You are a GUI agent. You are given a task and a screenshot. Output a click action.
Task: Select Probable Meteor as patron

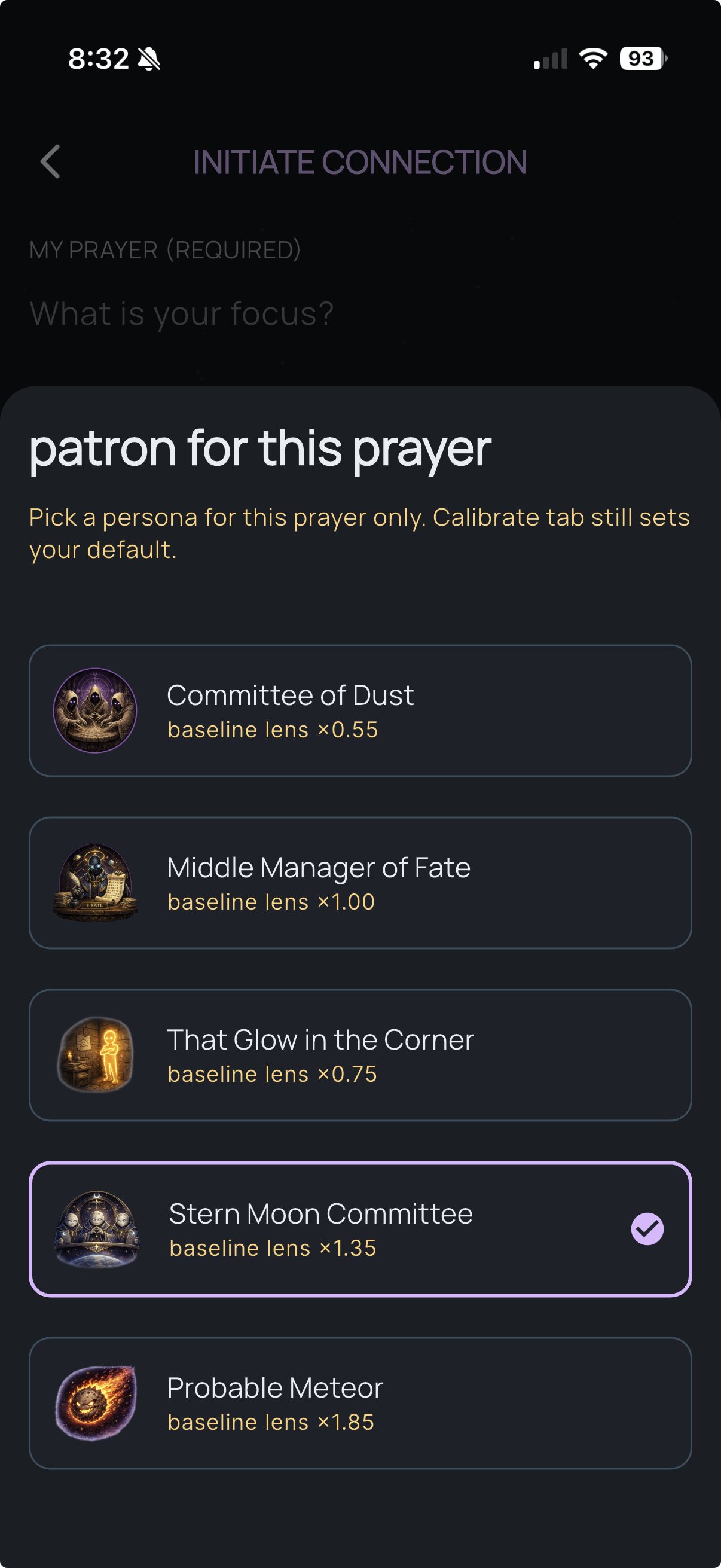click(x=360, y=1403)
